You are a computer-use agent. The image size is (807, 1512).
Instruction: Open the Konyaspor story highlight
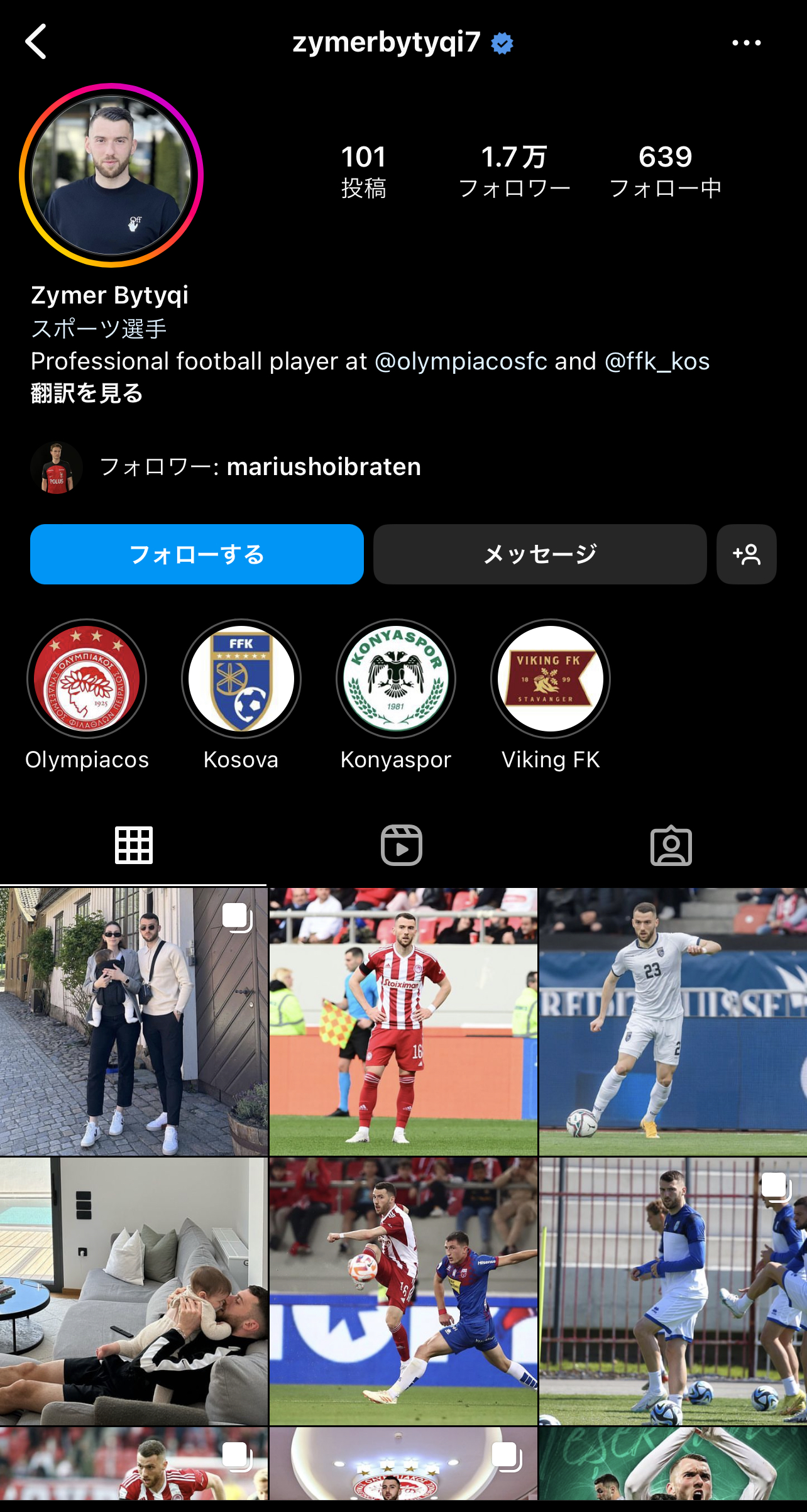pos(396,679)
